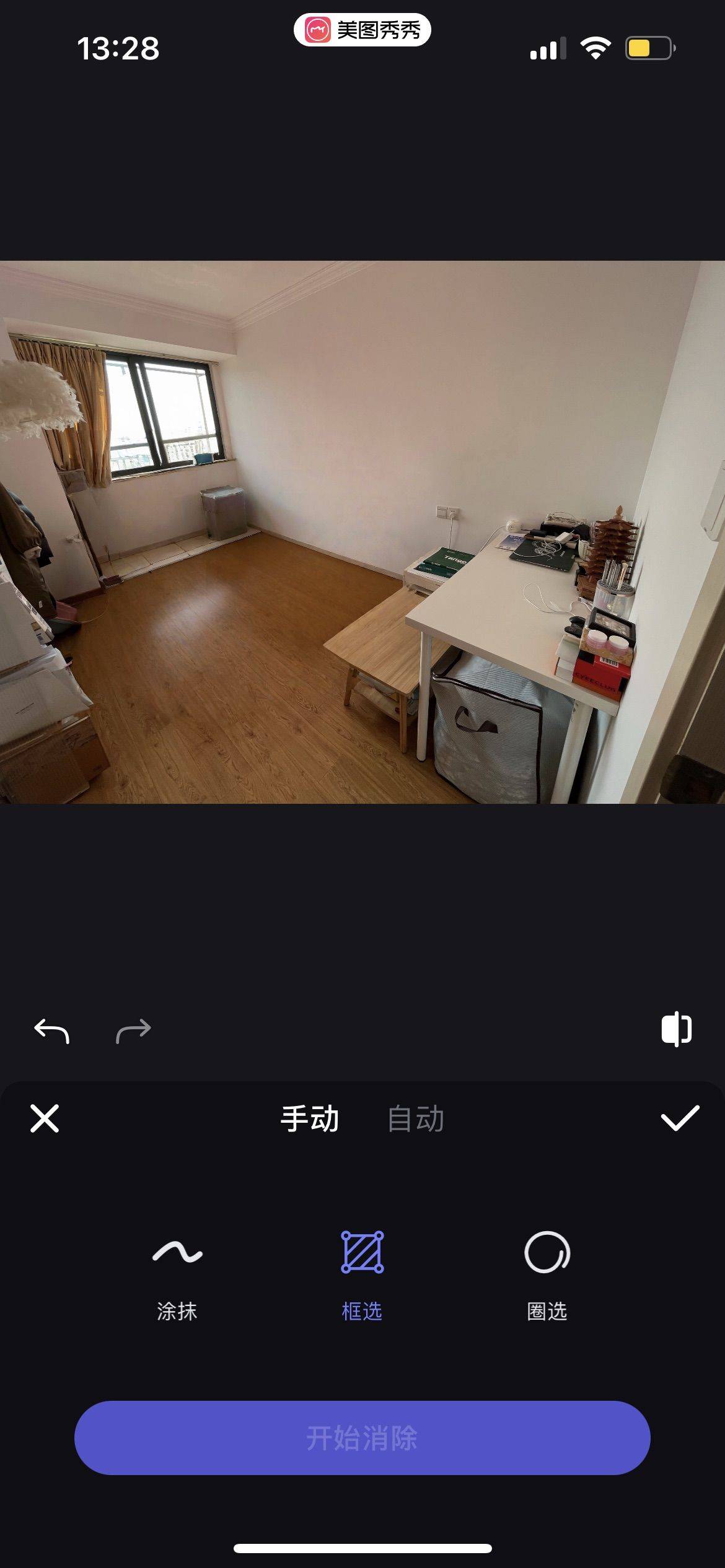The width and height of the screenshot is (725, 1568).
Task: Return to 美图秀秀 via status pill
Action: click(x=362, y=30)
